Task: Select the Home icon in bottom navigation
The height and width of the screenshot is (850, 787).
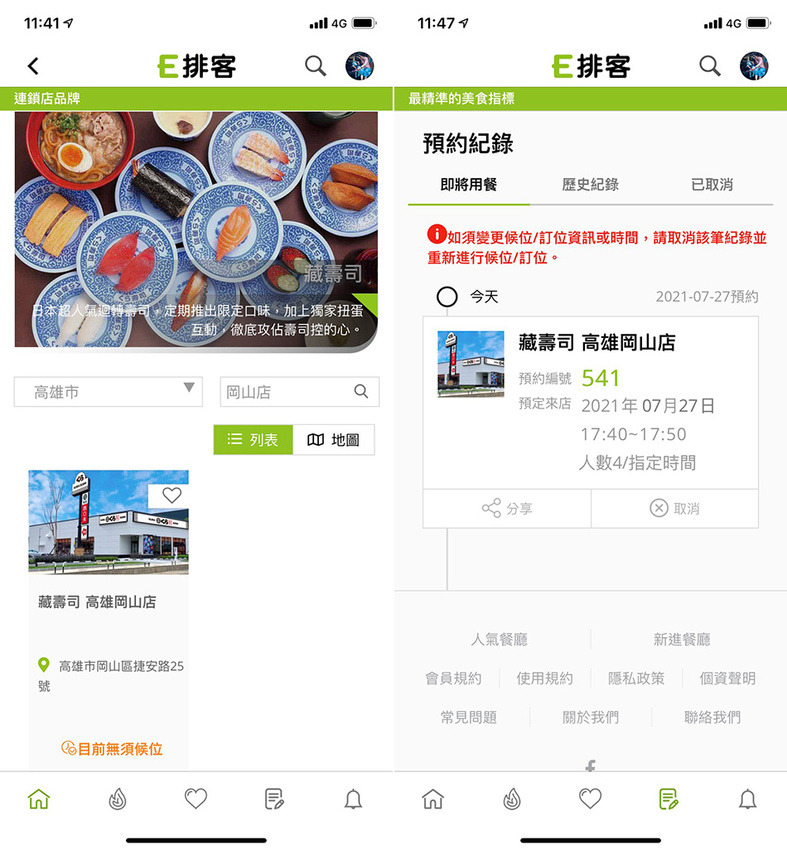Action: (38, 799)
